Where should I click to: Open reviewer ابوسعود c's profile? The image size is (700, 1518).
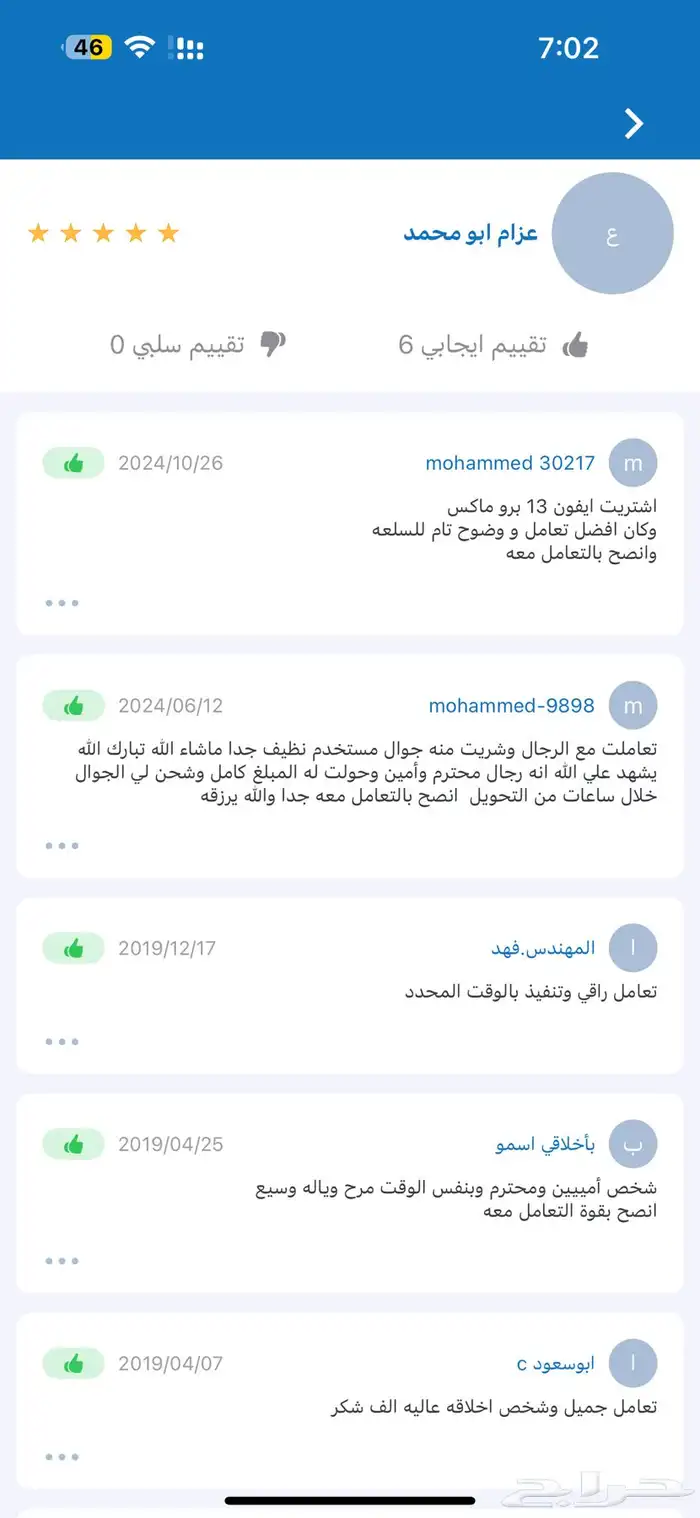point(555,1363)
